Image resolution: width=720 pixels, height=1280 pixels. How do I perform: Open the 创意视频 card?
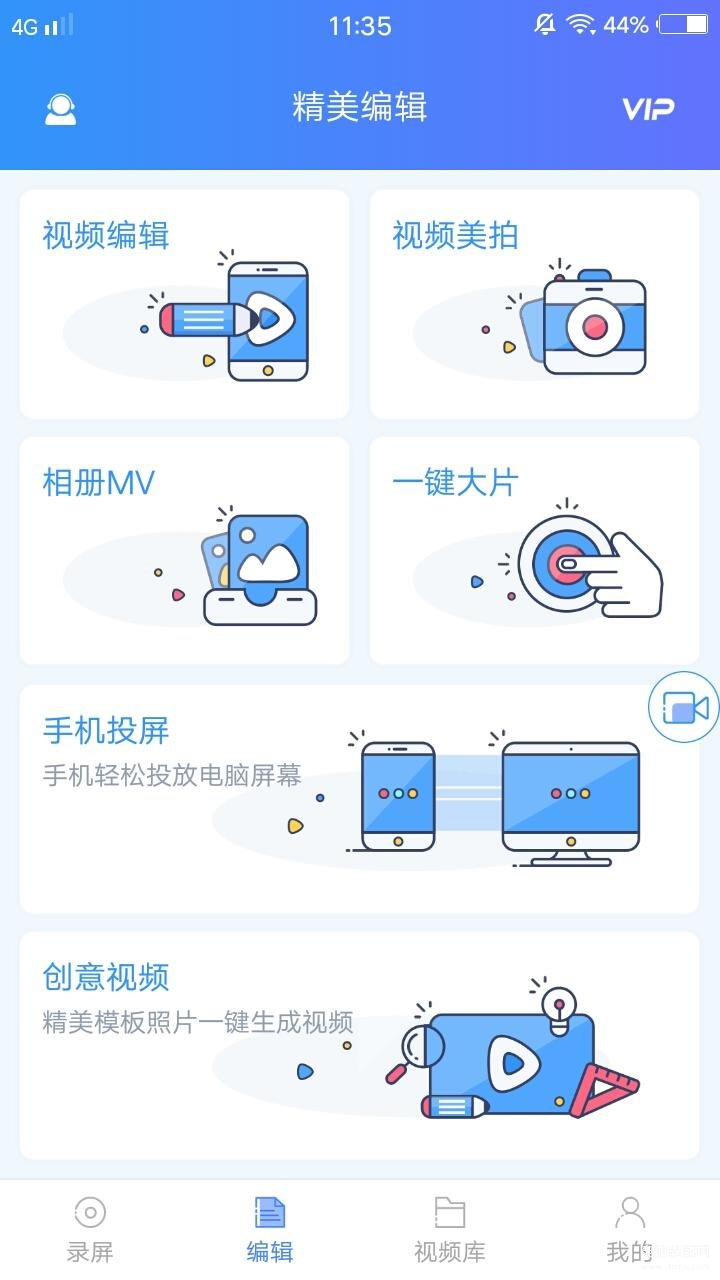(x=359, y=1045)
